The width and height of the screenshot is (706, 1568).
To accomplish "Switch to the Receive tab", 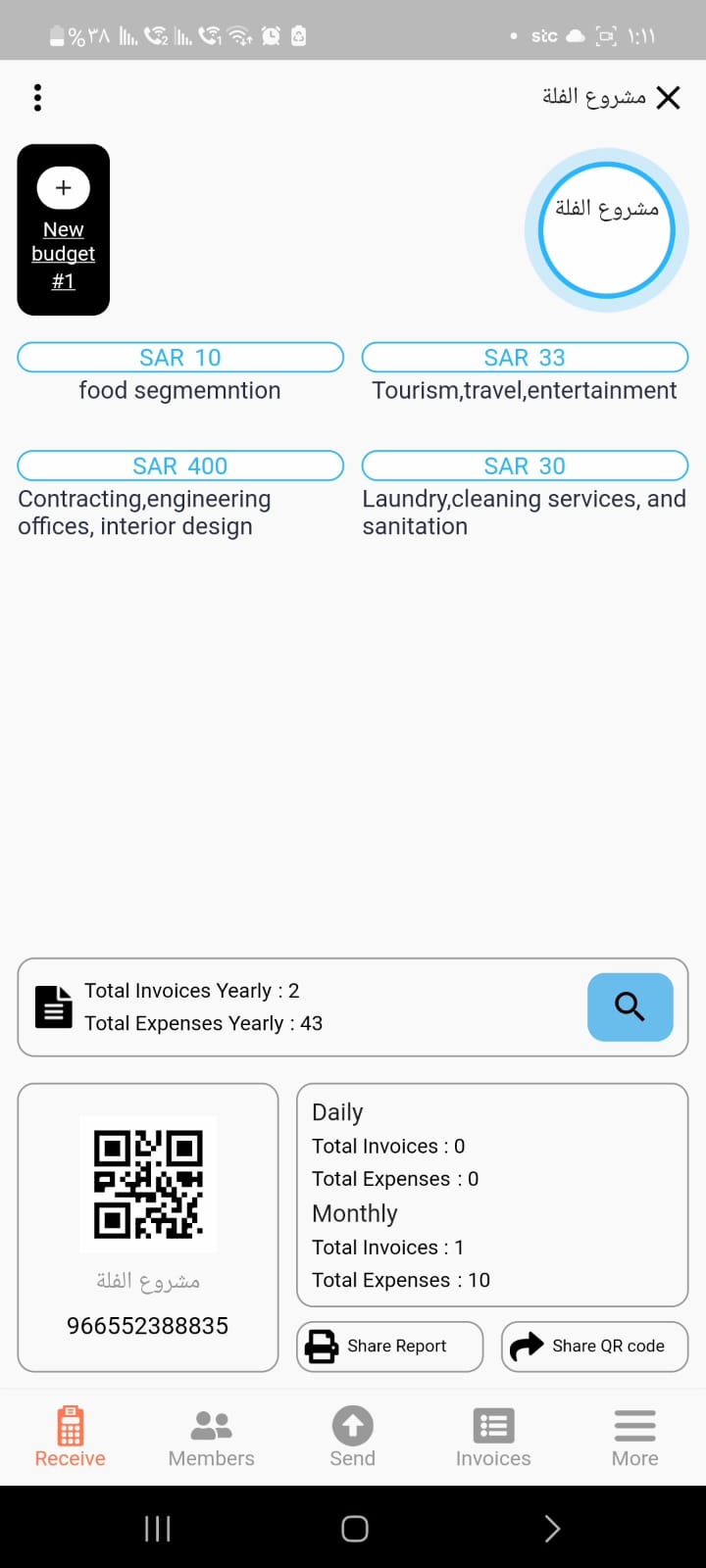I will point(71,1437).
